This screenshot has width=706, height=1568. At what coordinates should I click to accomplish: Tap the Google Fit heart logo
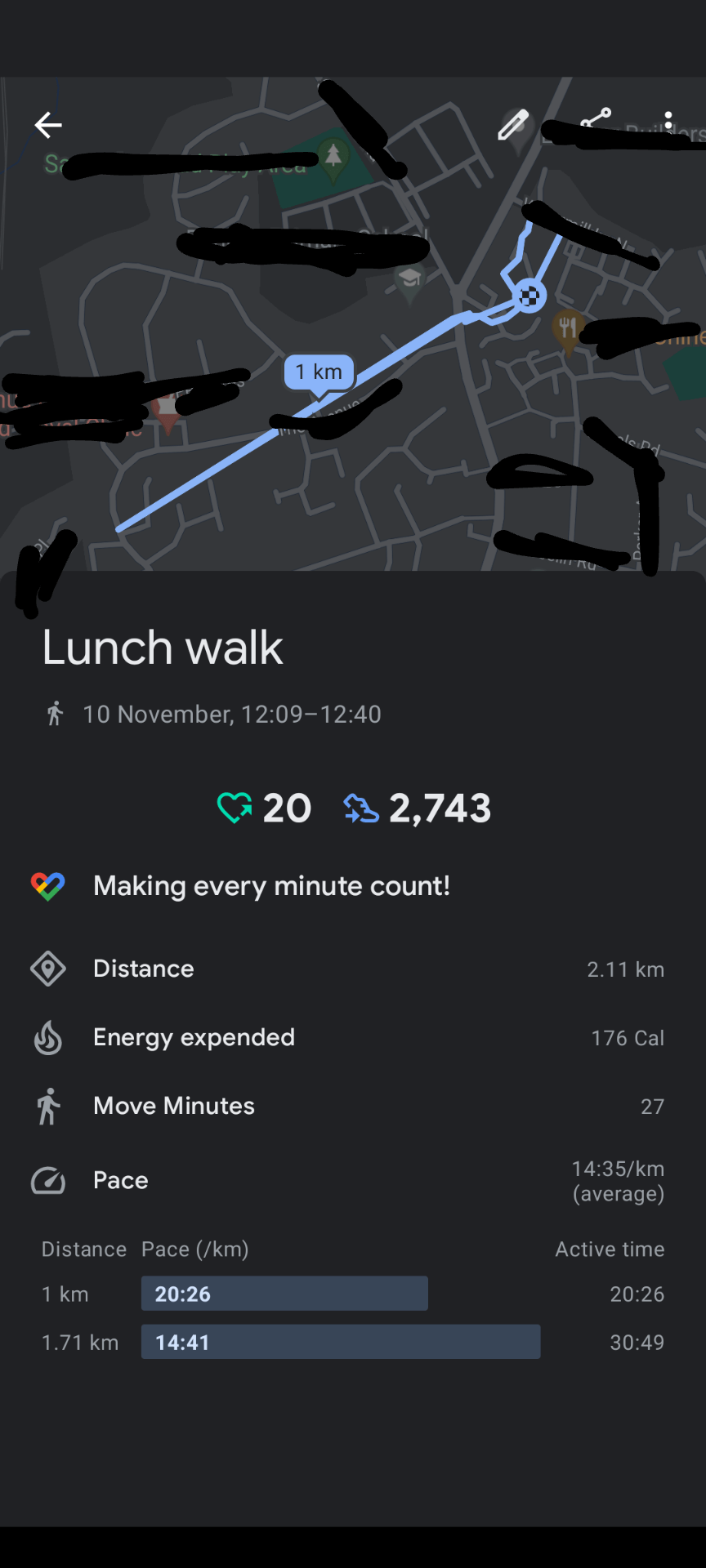click(47, 885)
